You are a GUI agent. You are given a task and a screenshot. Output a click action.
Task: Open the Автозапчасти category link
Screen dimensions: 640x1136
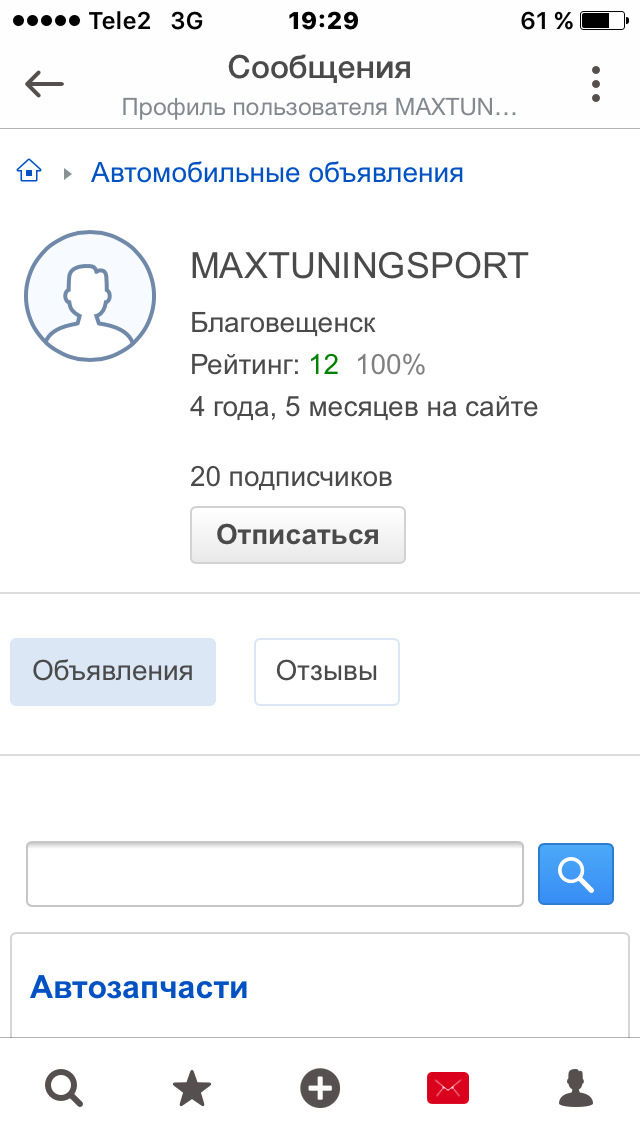[x=139, y=987]
